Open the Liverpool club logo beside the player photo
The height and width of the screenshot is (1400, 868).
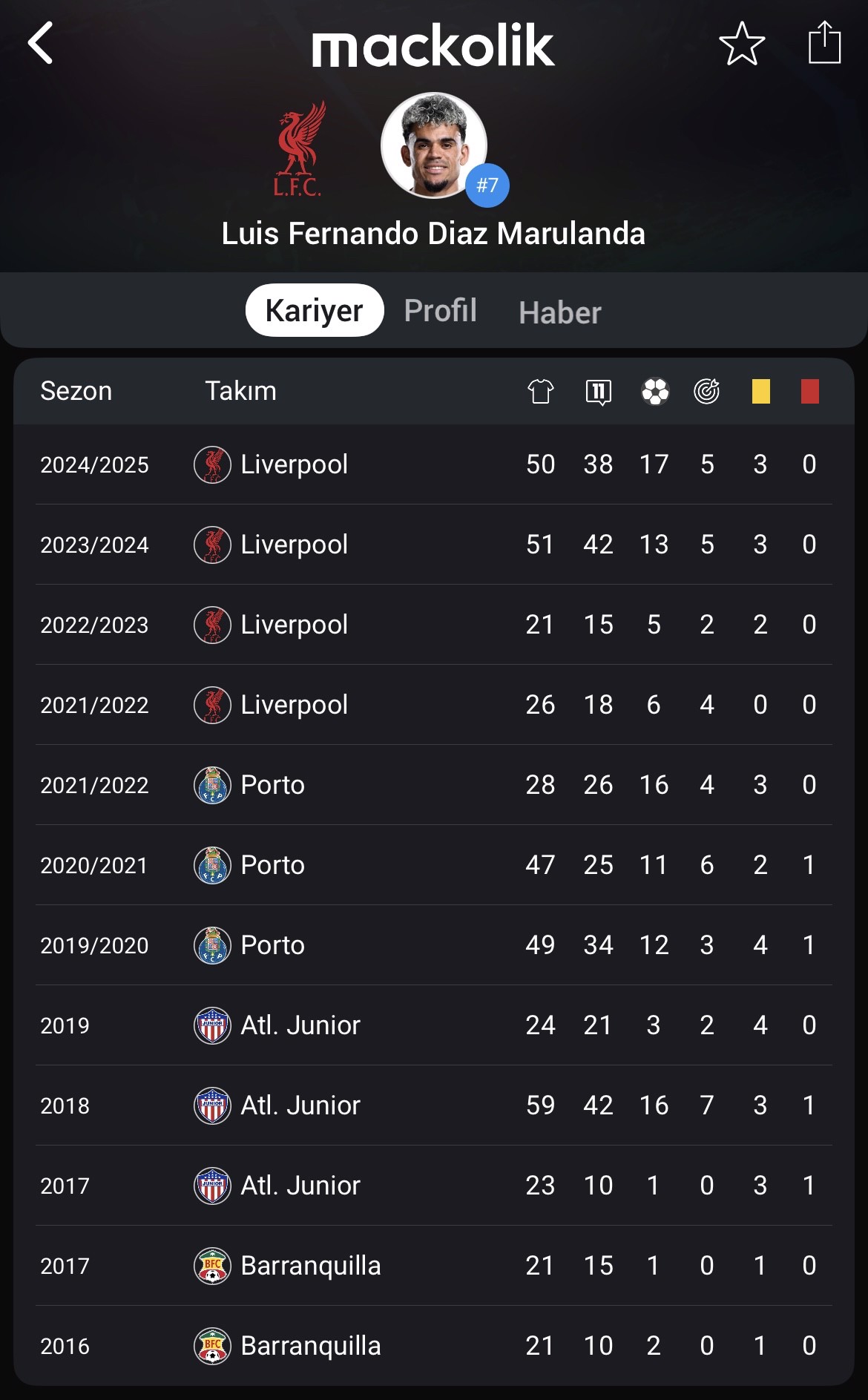pyautogui.click(x=299, y=149)
